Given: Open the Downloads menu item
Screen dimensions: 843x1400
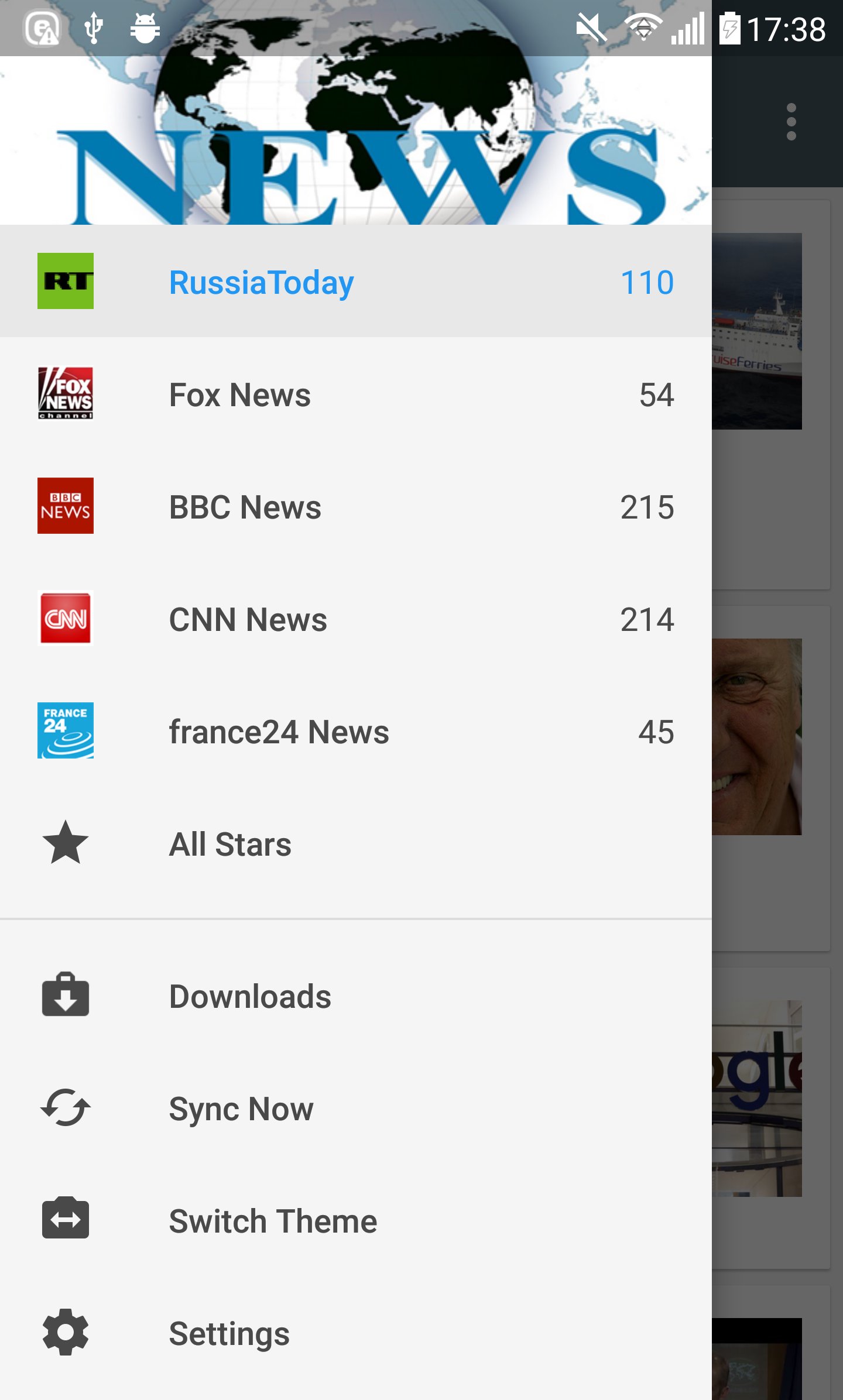Looking at the screenshot, I should click(x=251, y=995).
